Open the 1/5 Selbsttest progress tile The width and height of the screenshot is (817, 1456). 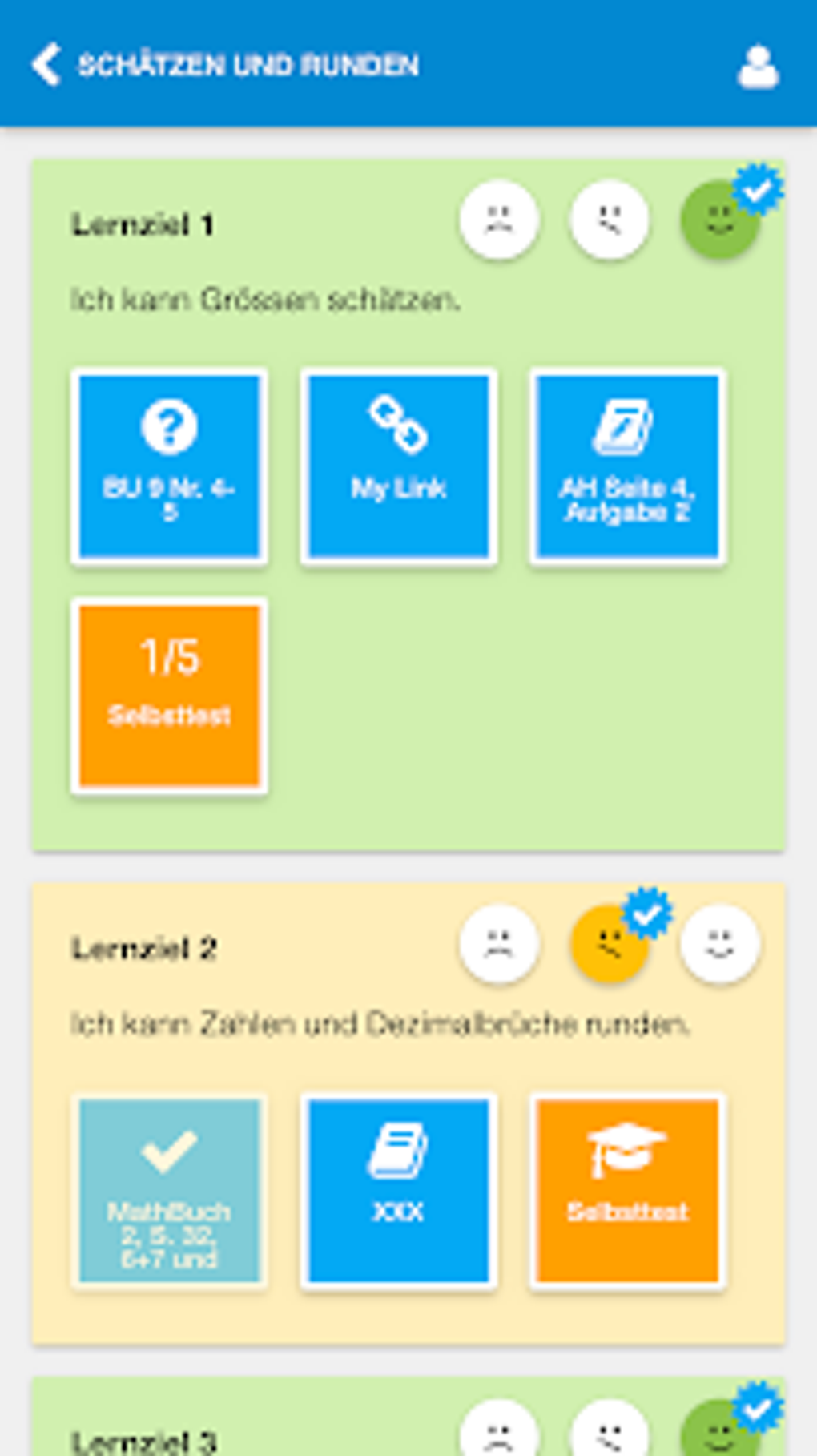pyautogui.click(x=168, y=695)
